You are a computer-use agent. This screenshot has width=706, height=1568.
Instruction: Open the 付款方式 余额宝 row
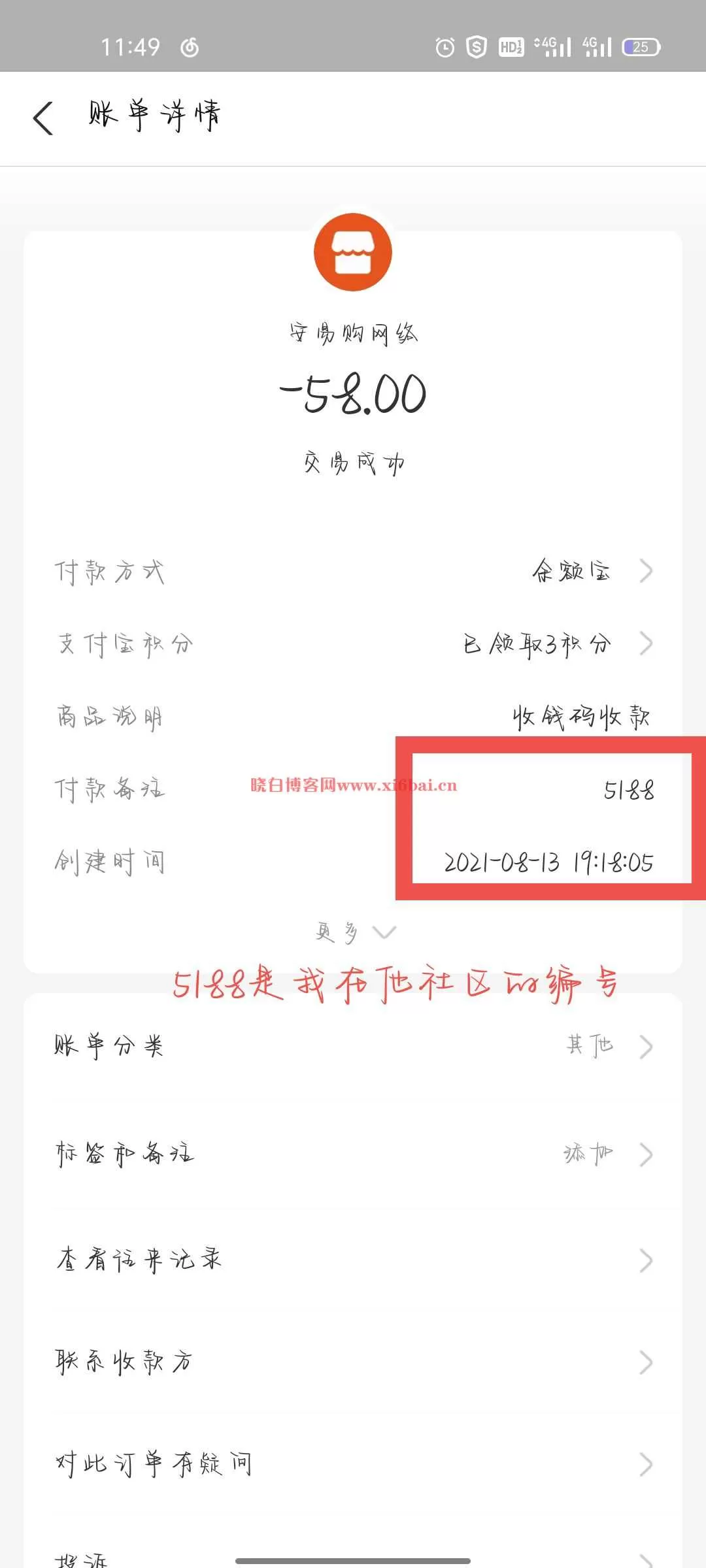pos(353,572)
